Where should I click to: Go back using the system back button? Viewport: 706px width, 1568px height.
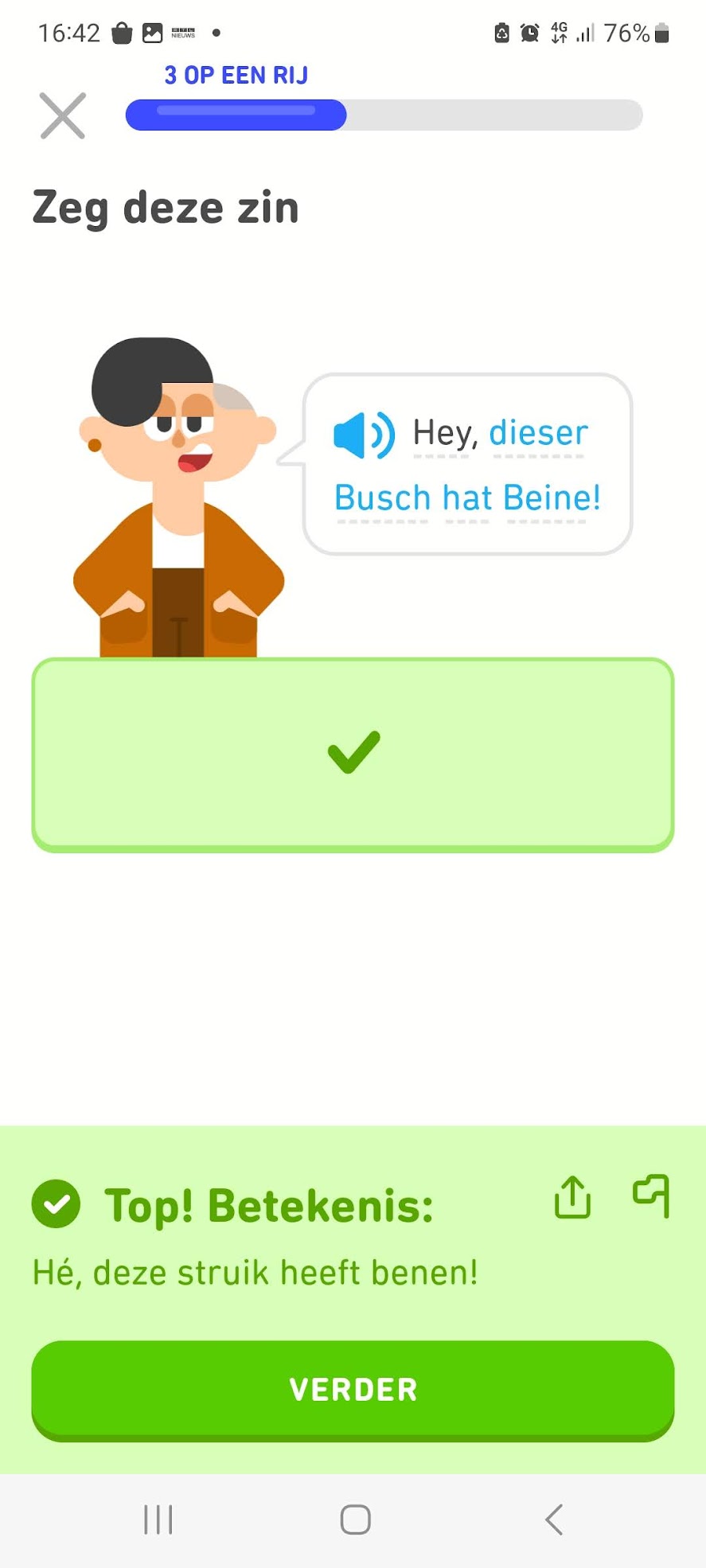[x=554, y=1519]
